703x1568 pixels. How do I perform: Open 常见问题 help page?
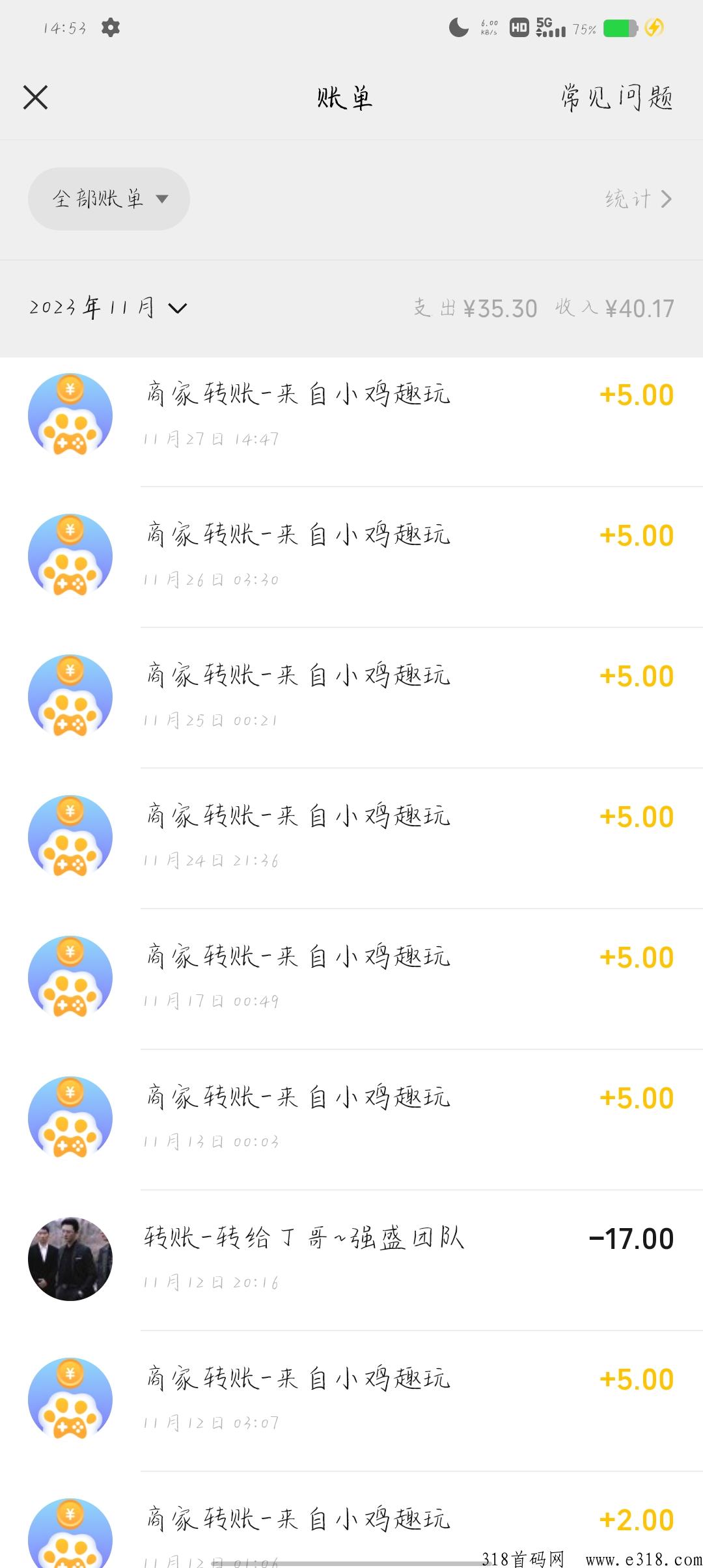point(616,98)
